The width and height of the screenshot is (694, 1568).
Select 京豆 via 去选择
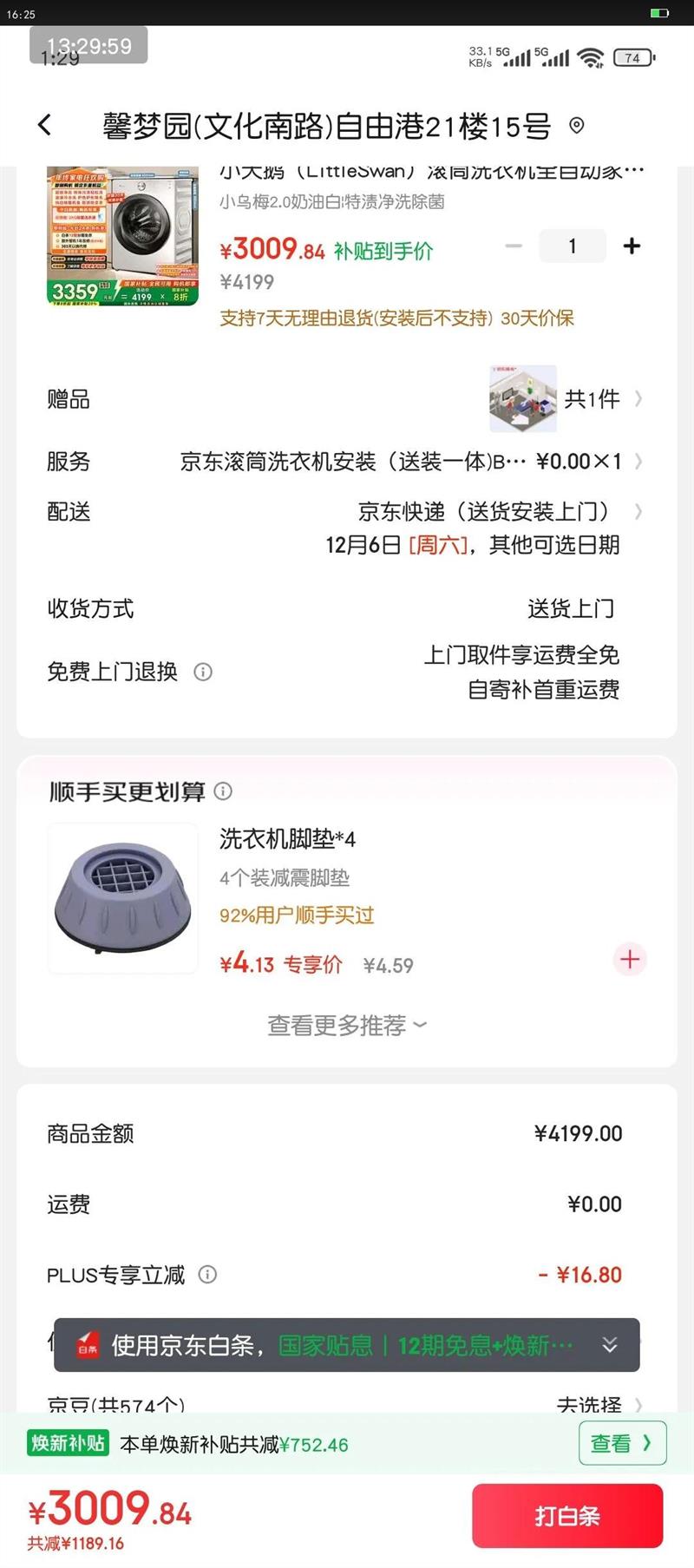click(x=597, y=1403)
